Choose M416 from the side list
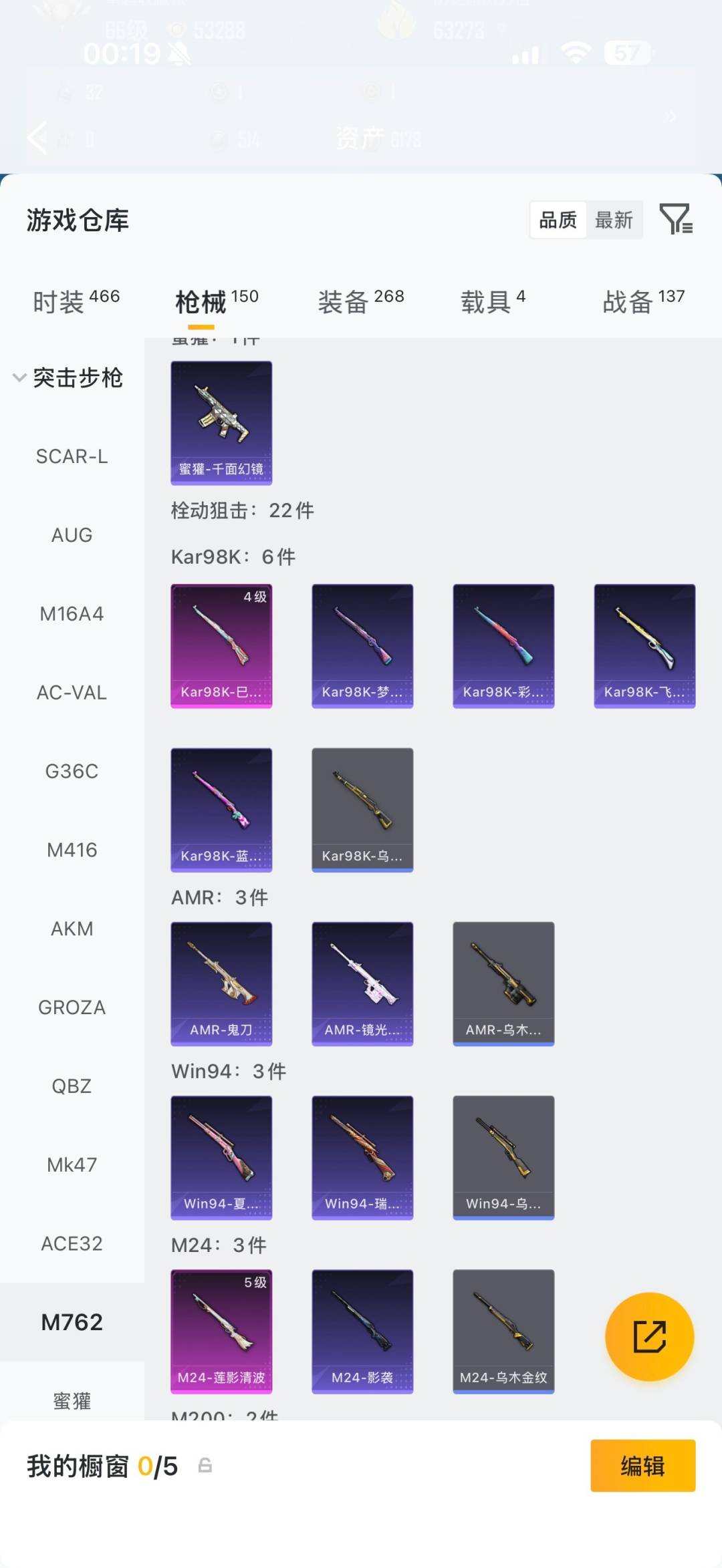The height and width of the screenshot is (1568, 722). pyautogui.click(x=72, y=850)
